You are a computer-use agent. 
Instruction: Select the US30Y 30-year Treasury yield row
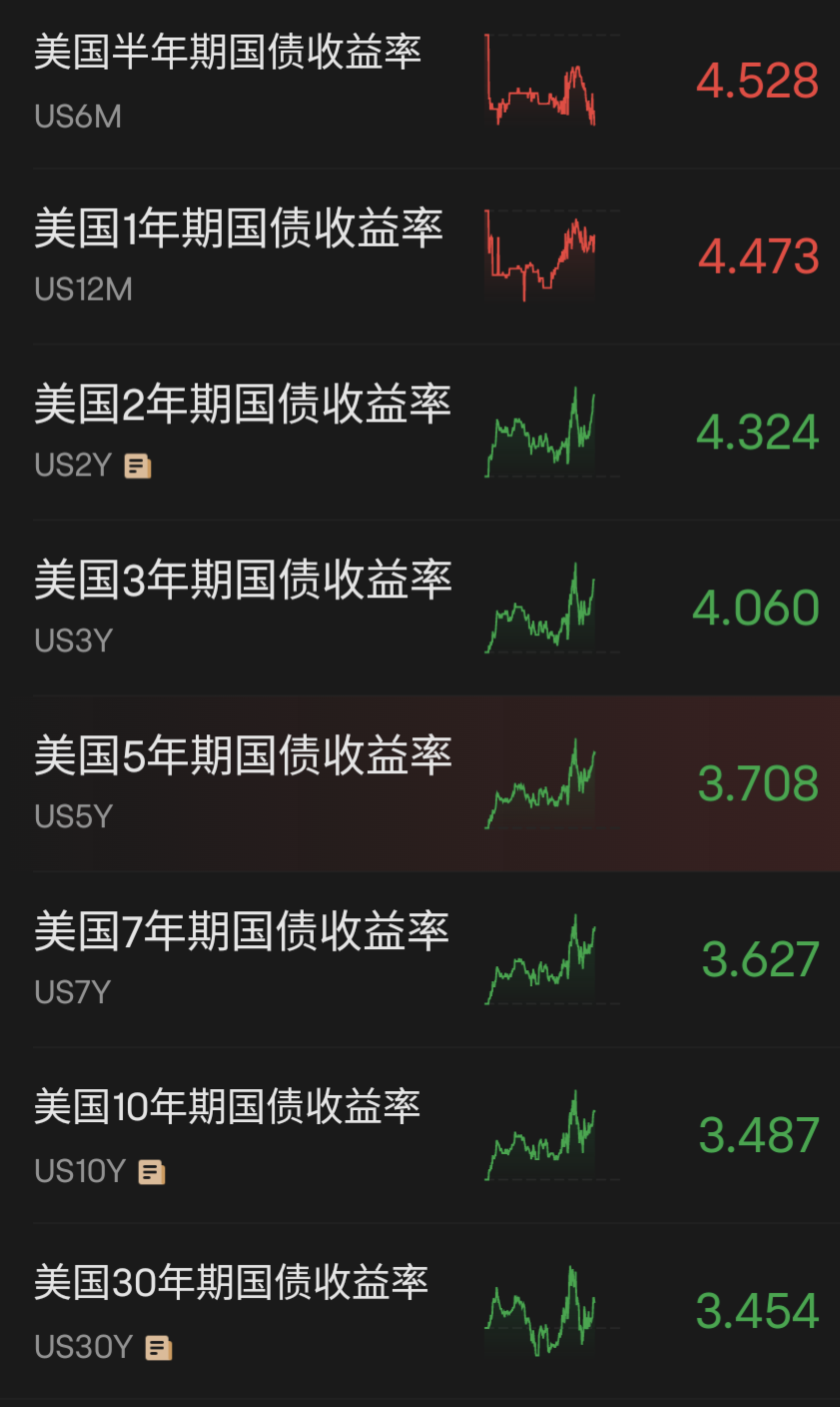(x=420, y=1311)
